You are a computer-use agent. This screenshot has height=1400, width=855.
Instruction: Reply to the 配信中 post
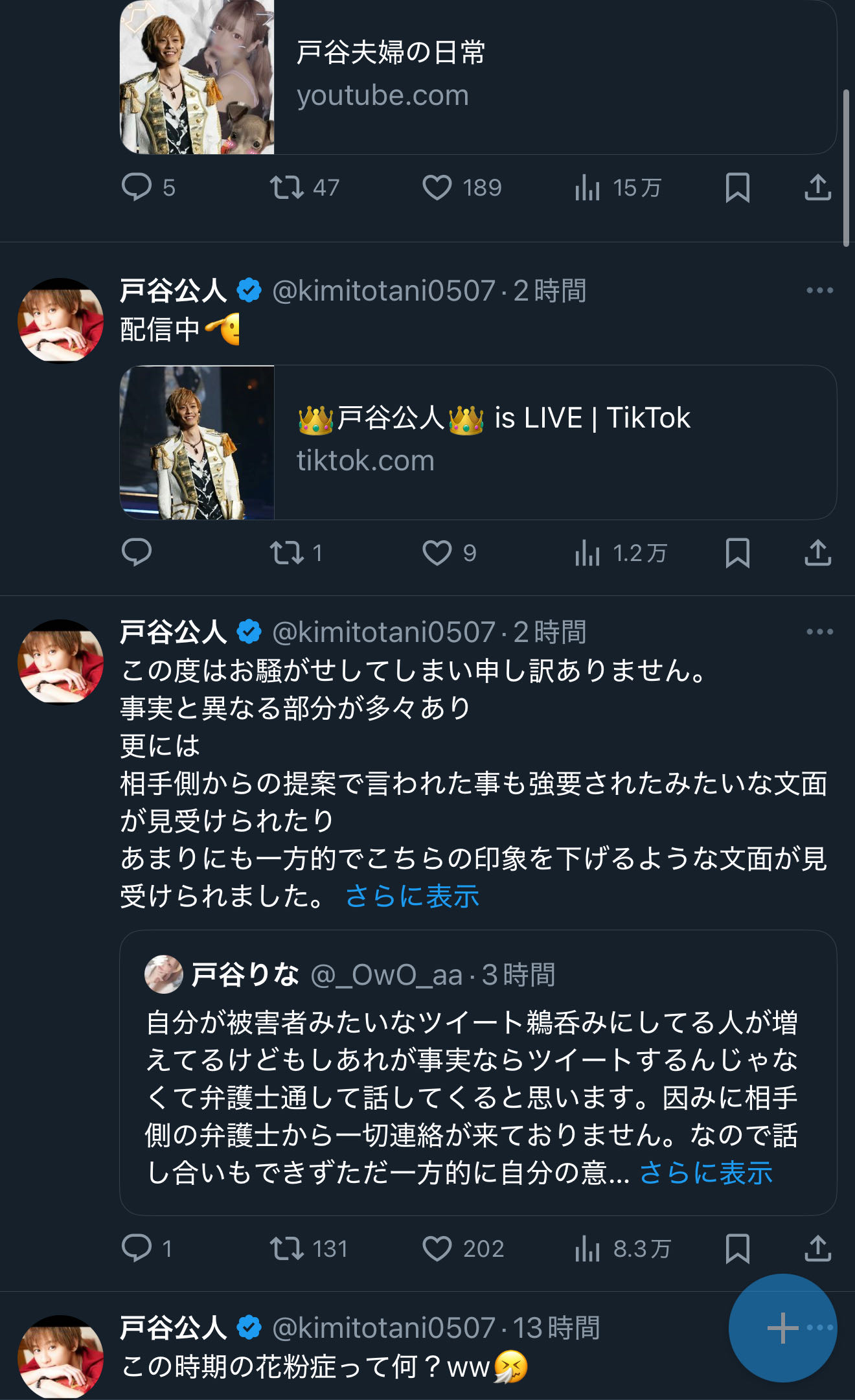click(x=137, y=553)
